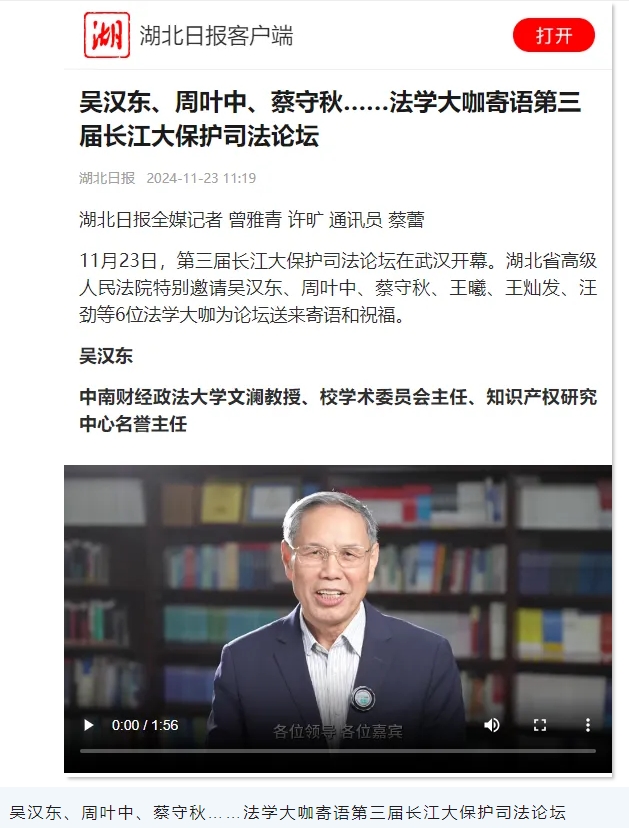
Task: Seek along the video progress bar
Action: 338,750
